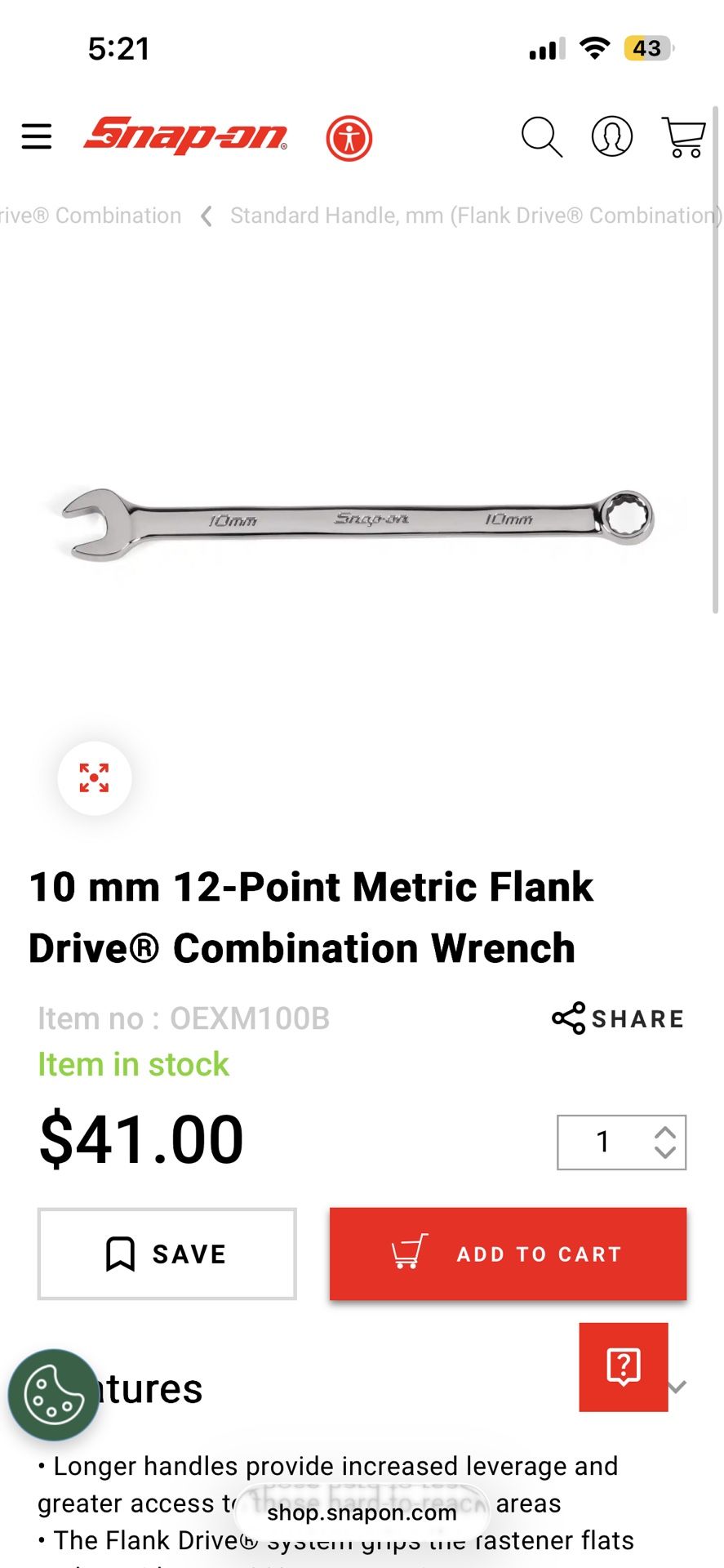Collapse the Features section chevron
724x1568 pixels.
[677, 1387]
